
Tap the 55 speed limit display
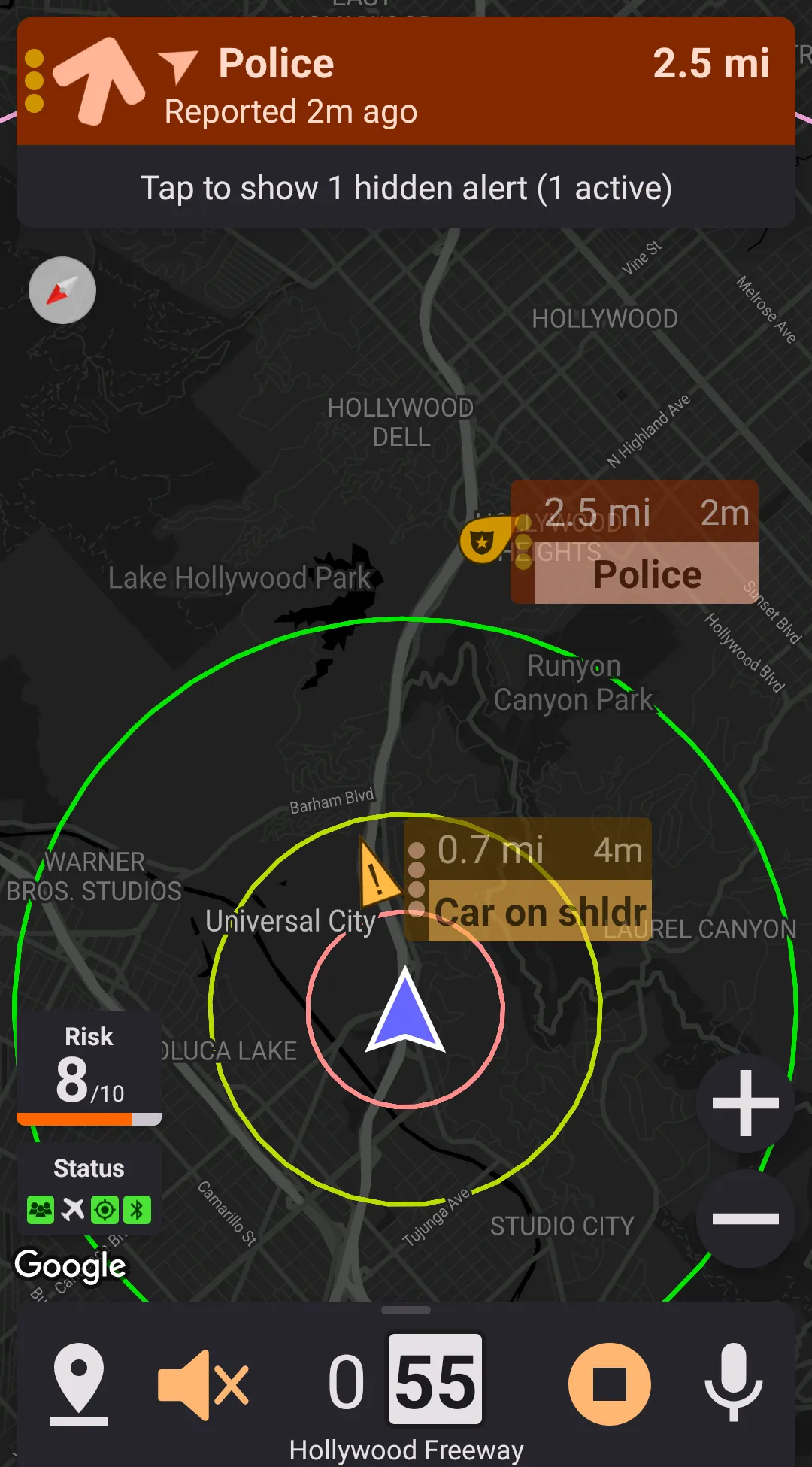coord(435,1380)
